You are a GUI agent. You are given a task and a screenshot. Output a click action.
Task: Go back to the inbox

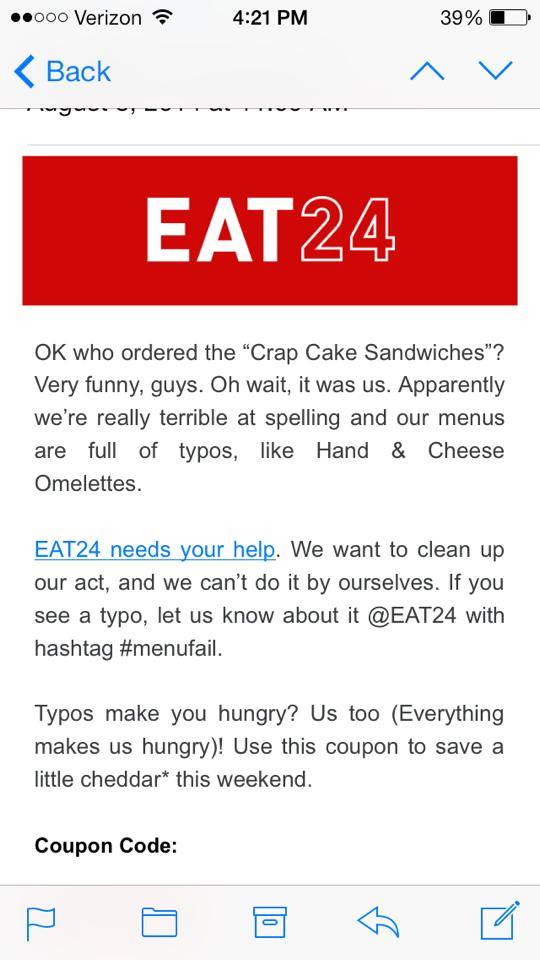click(62, 72)
